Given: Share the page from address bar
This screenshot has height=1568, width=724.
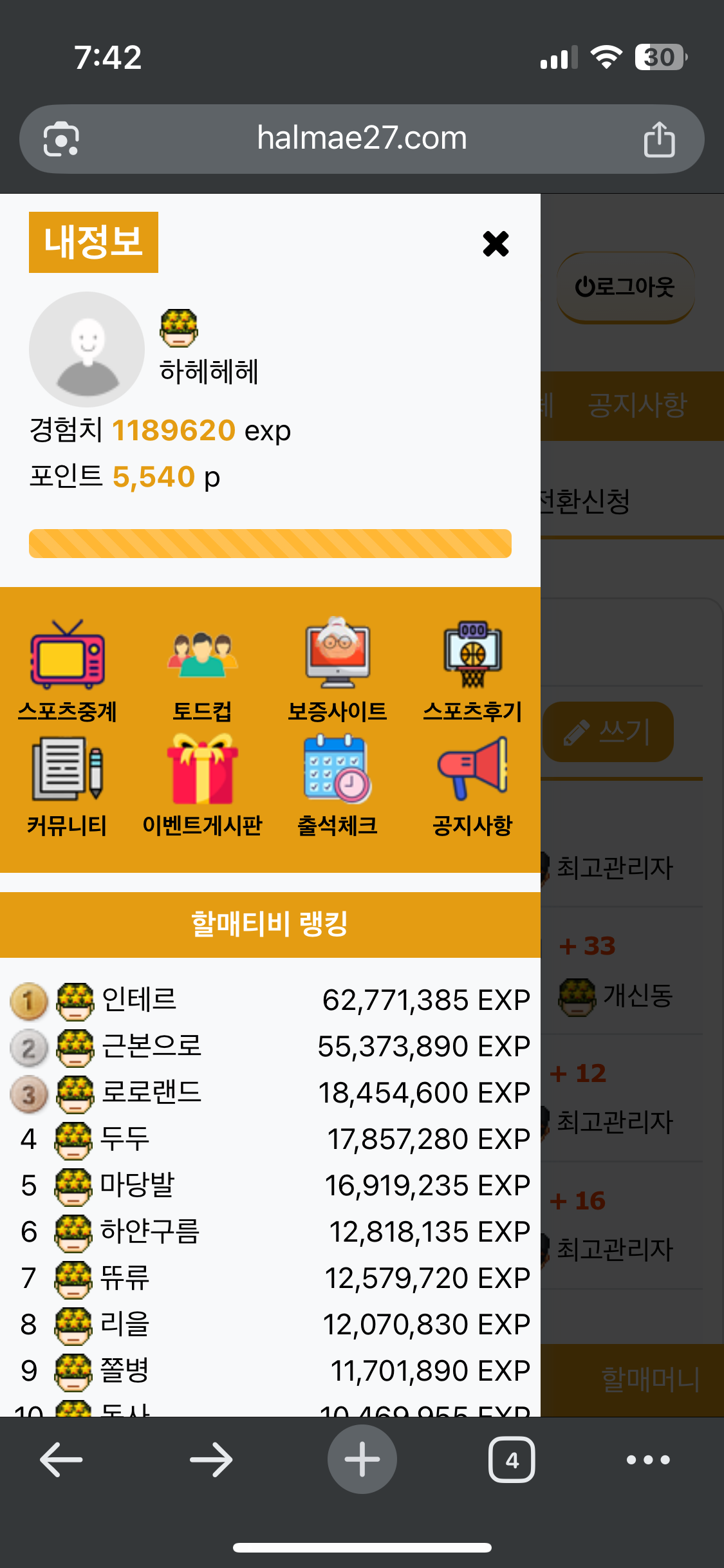Looking at the screenshot, I should point(659,139).
